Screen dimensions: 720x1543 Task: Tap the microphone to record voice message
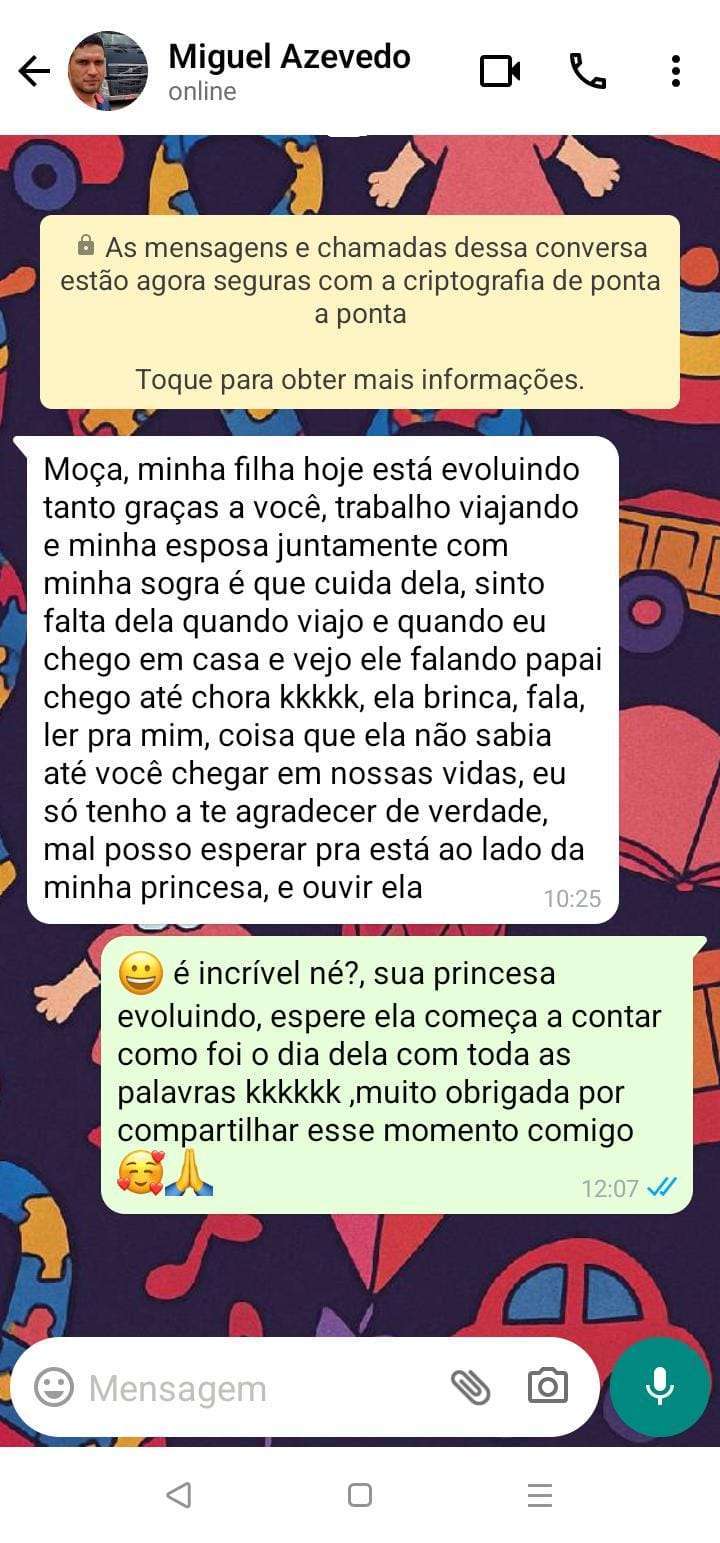coord(660,1387)
